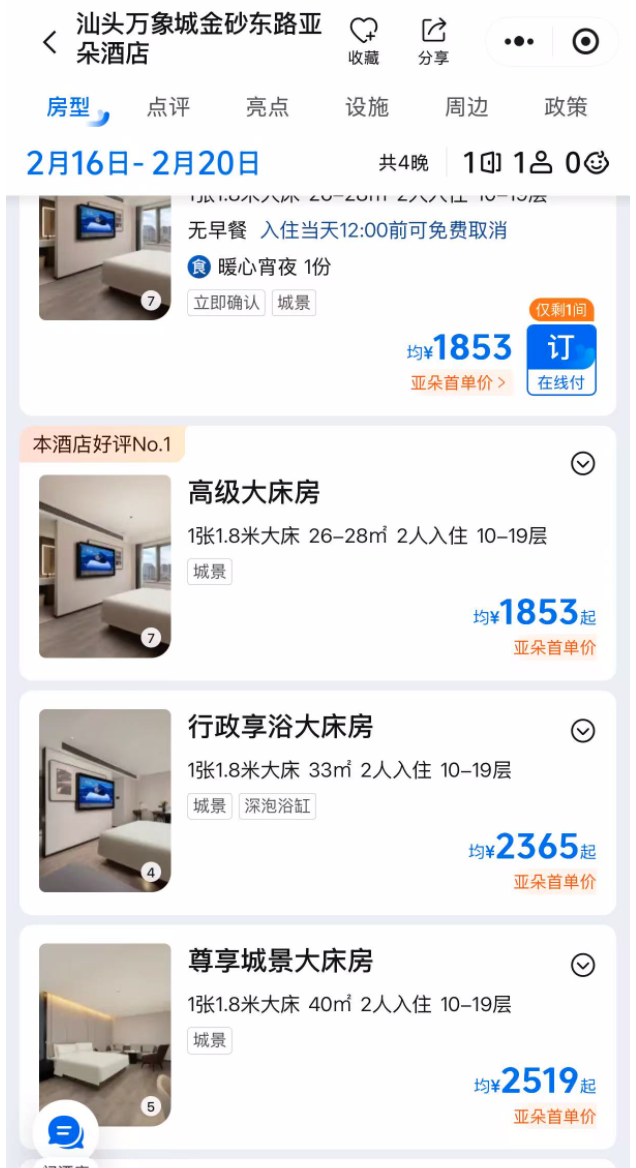Switch to the 设施 tab
636x1168 pixels.
(x=367, y=107)
